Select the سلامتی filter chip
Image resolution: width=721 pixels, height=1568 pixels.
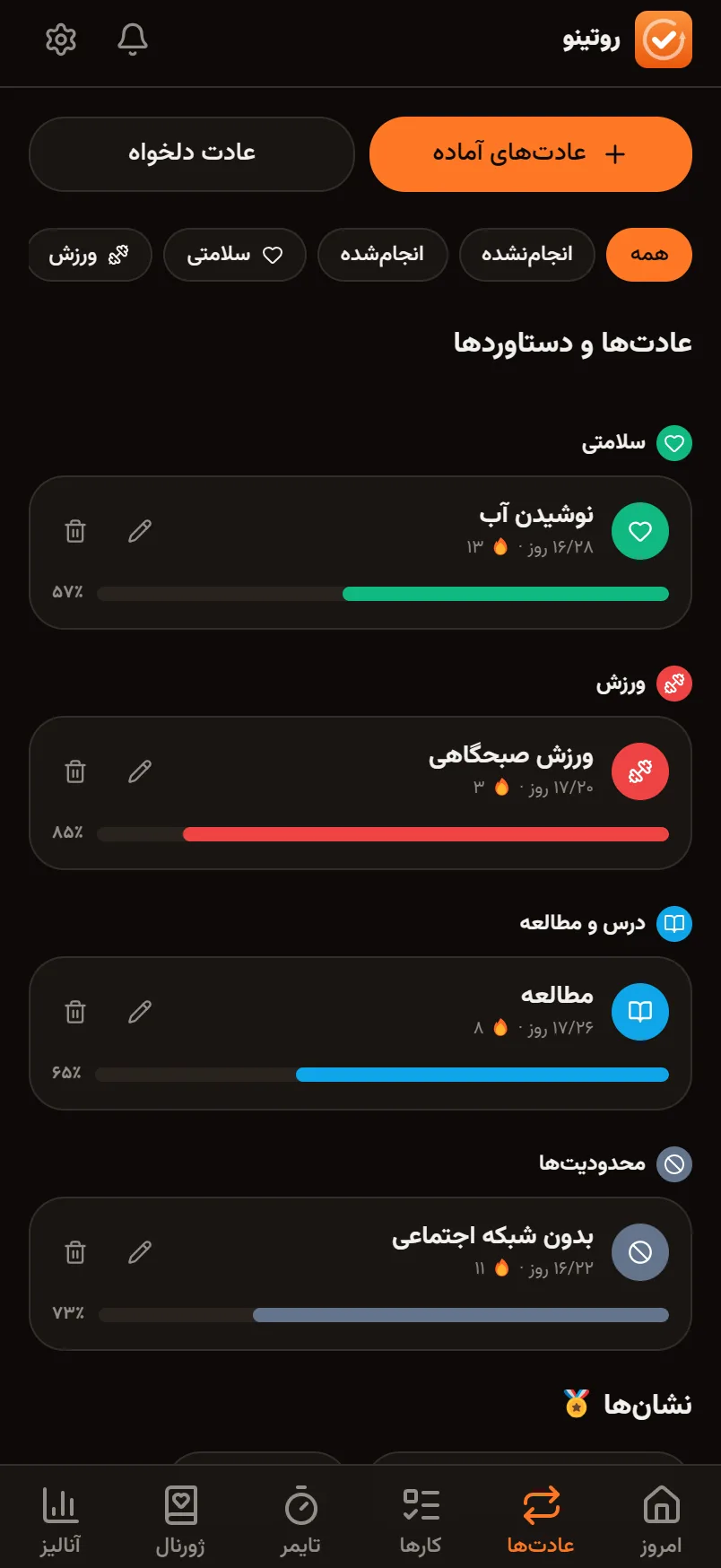point(235,255)
